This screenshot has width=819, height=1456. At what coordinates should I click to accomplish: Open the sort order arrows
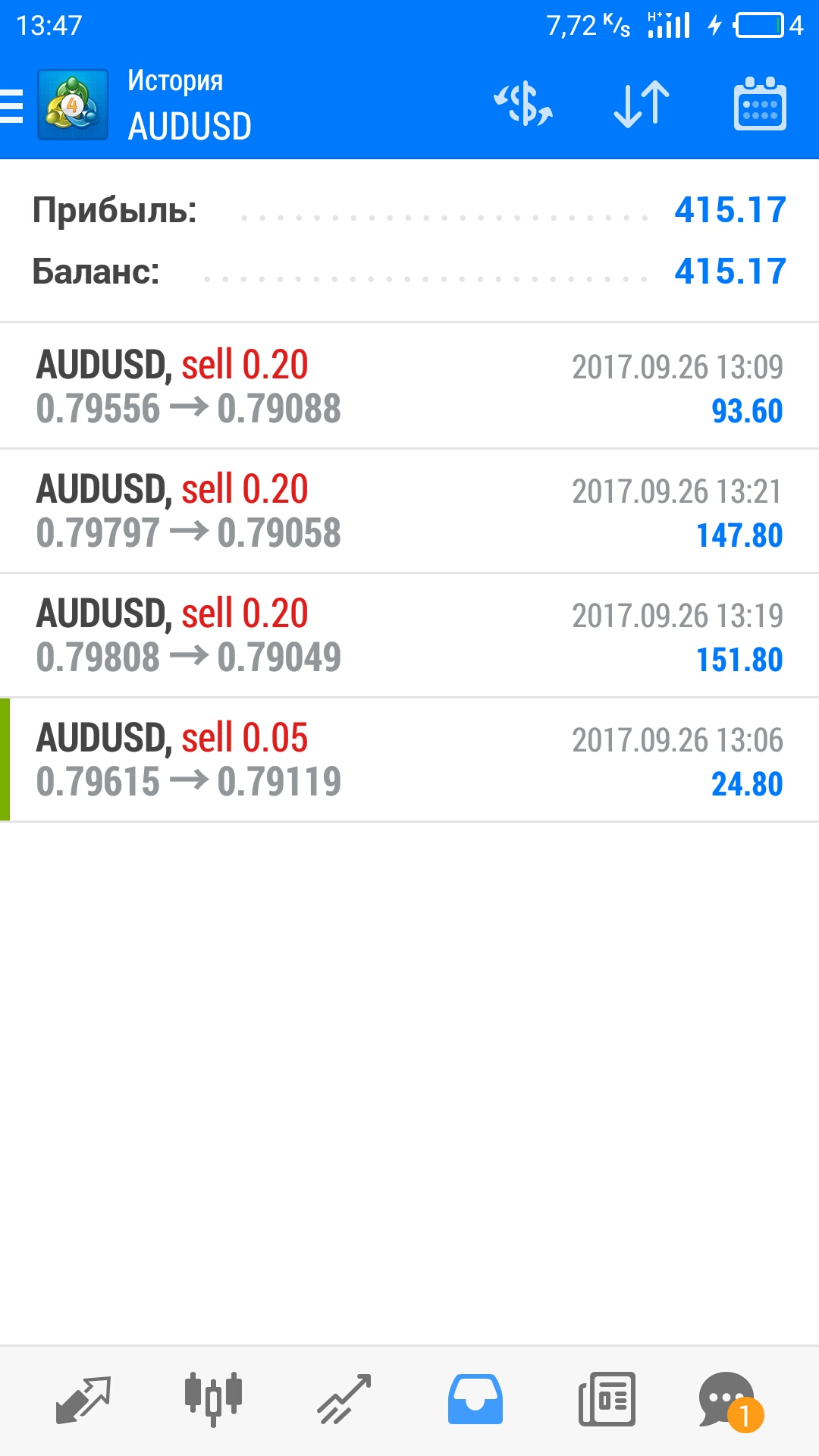coord(642,105)
